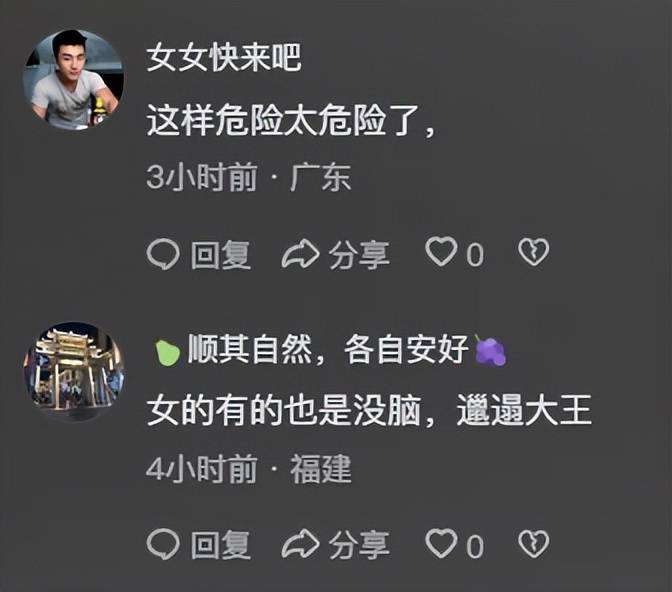Open avatar of 顺其自然，各自安好
This screenshot has height=592, width=672.
pos(73,371)
